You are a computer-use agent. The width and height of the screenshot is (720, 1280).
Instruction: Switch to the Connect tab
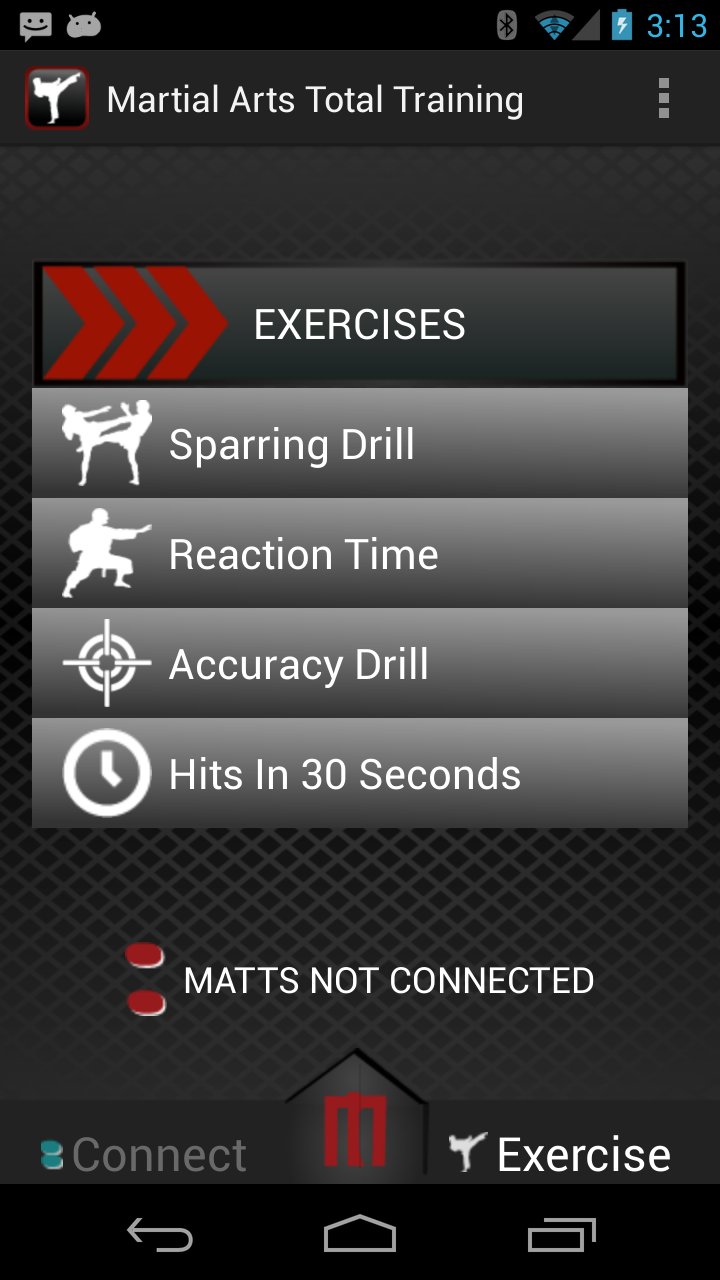pyautogui.click(x=145, y=1154)
